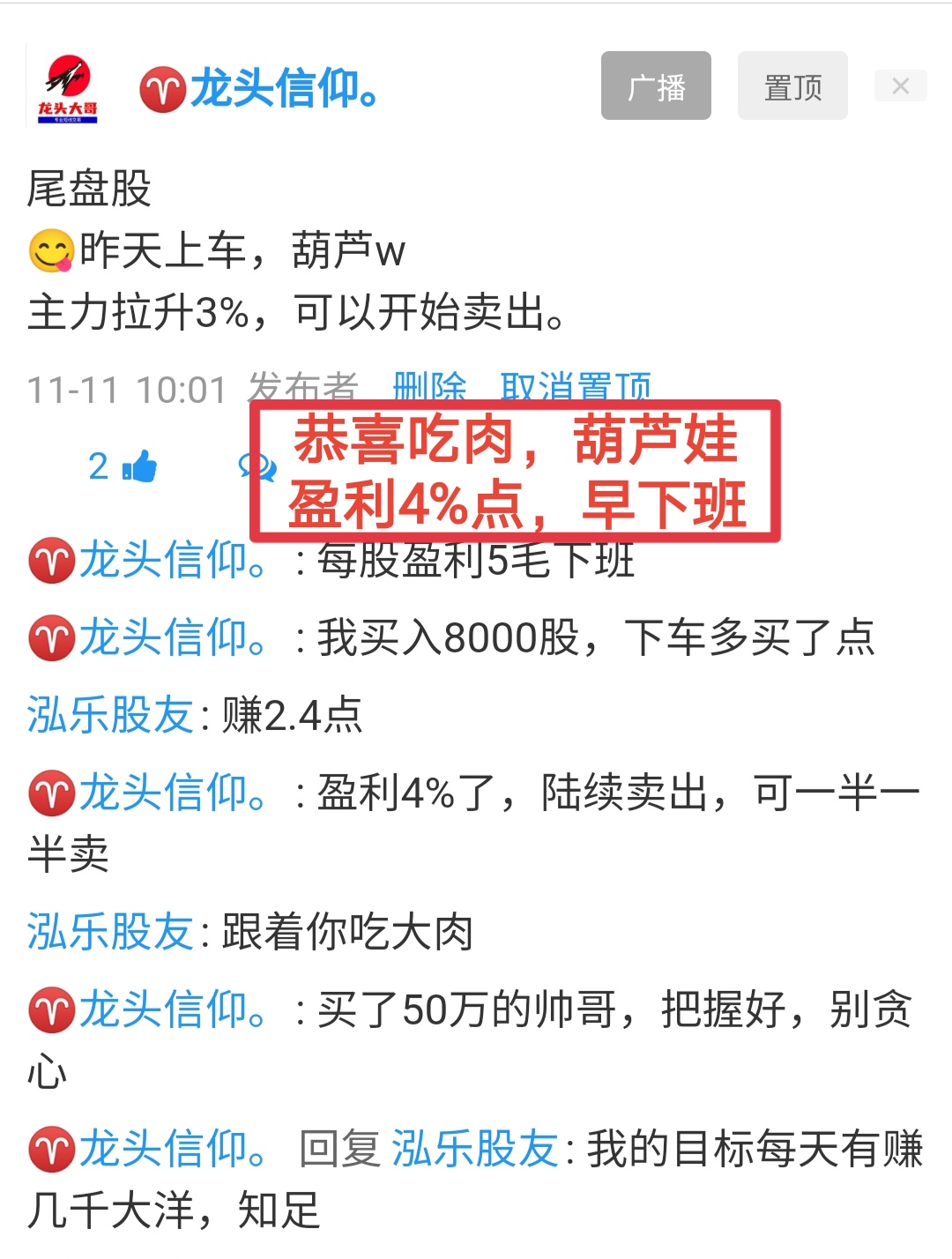The height and width of the screenshot is (1259, 952).
Task: Open the 龙头信仰。 author profile in the header
Action: [284, 89]
